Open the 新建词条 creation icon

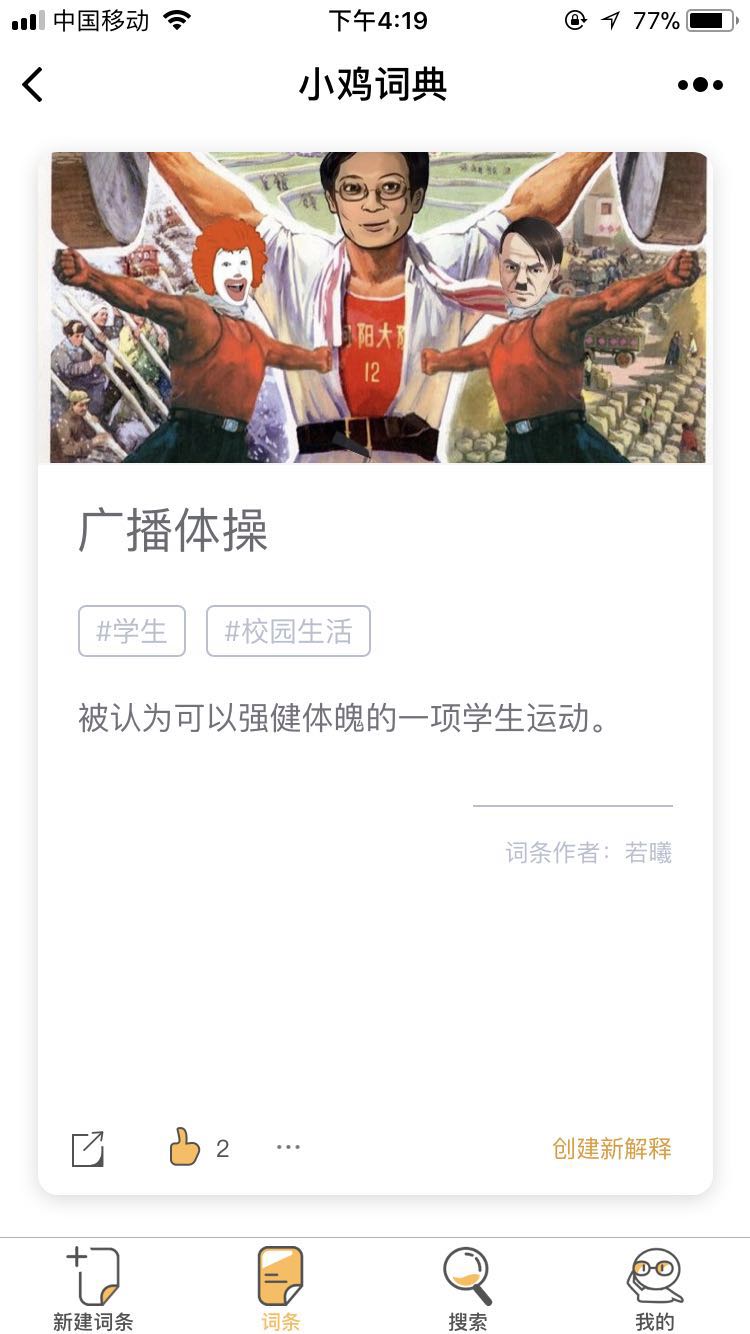pos(93,1275)
